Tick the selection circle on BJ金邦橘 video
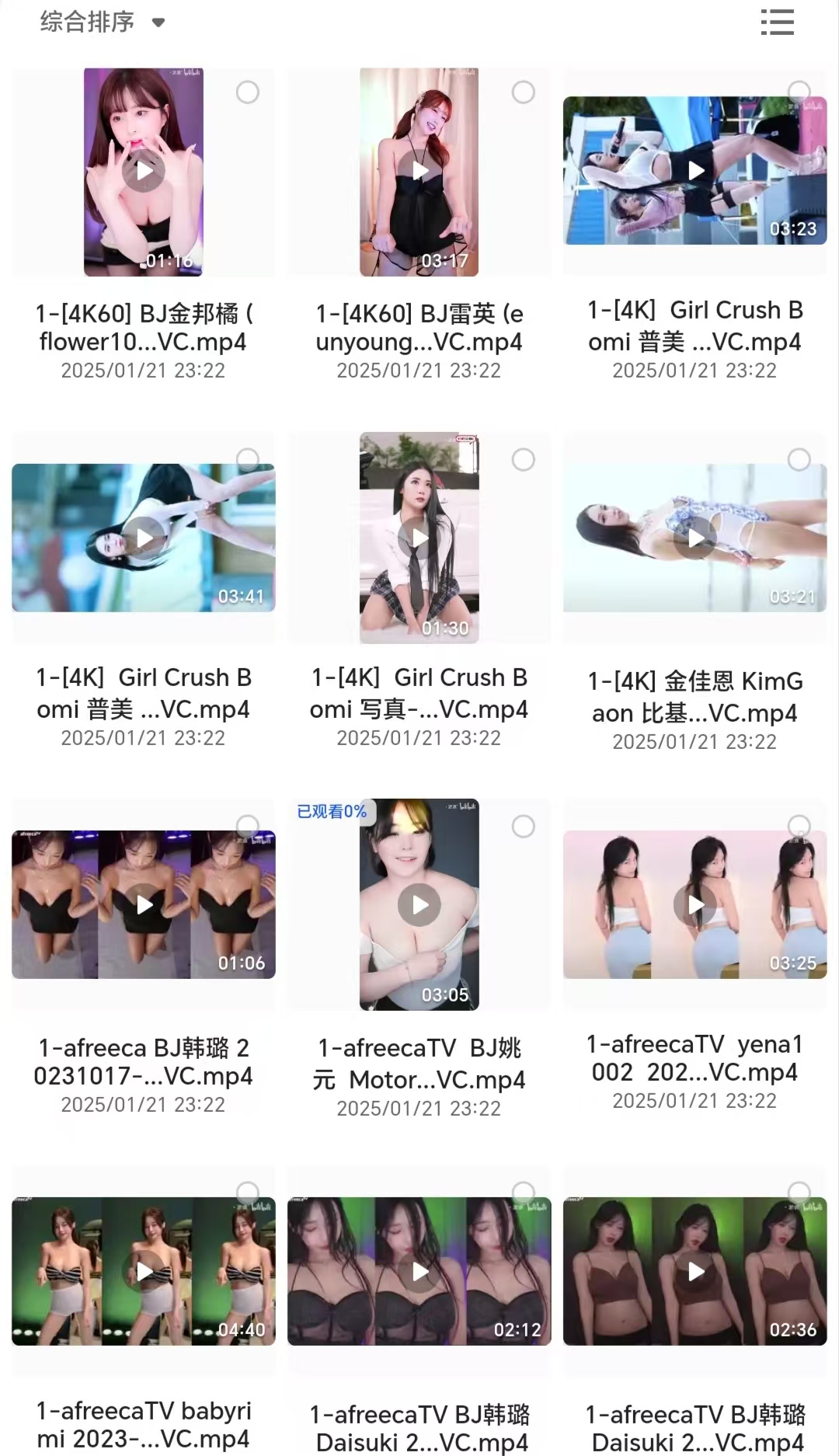Screen dimensions: 839x1456 (x=248, y=92)
